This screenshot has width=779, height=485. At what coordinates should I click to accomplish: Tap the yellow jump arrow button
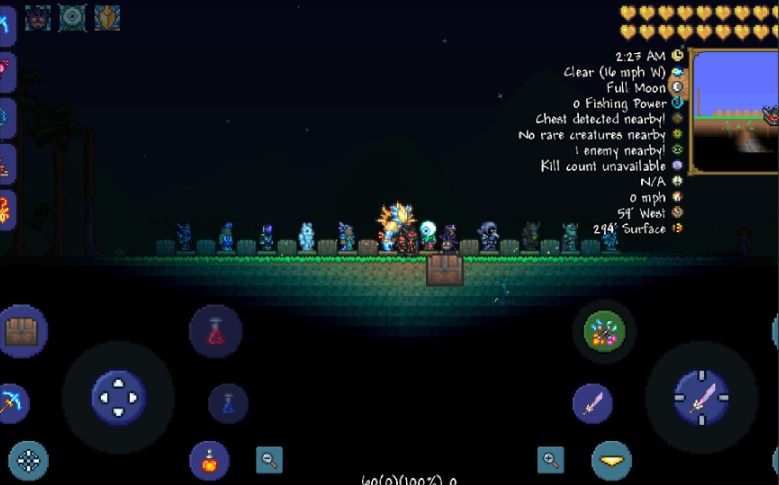(x=611, y=461)
